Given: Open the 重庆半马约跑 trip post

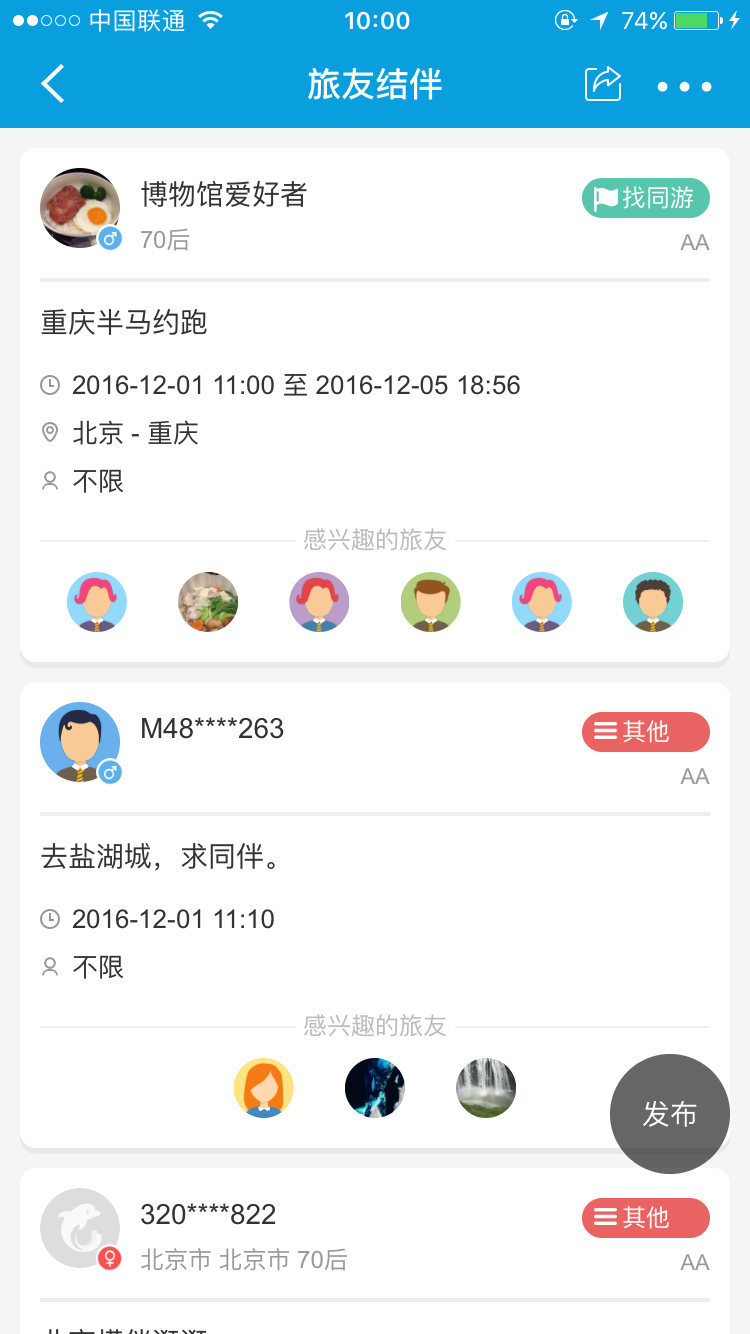Looking at the screenshot, I should click(124, 322).
